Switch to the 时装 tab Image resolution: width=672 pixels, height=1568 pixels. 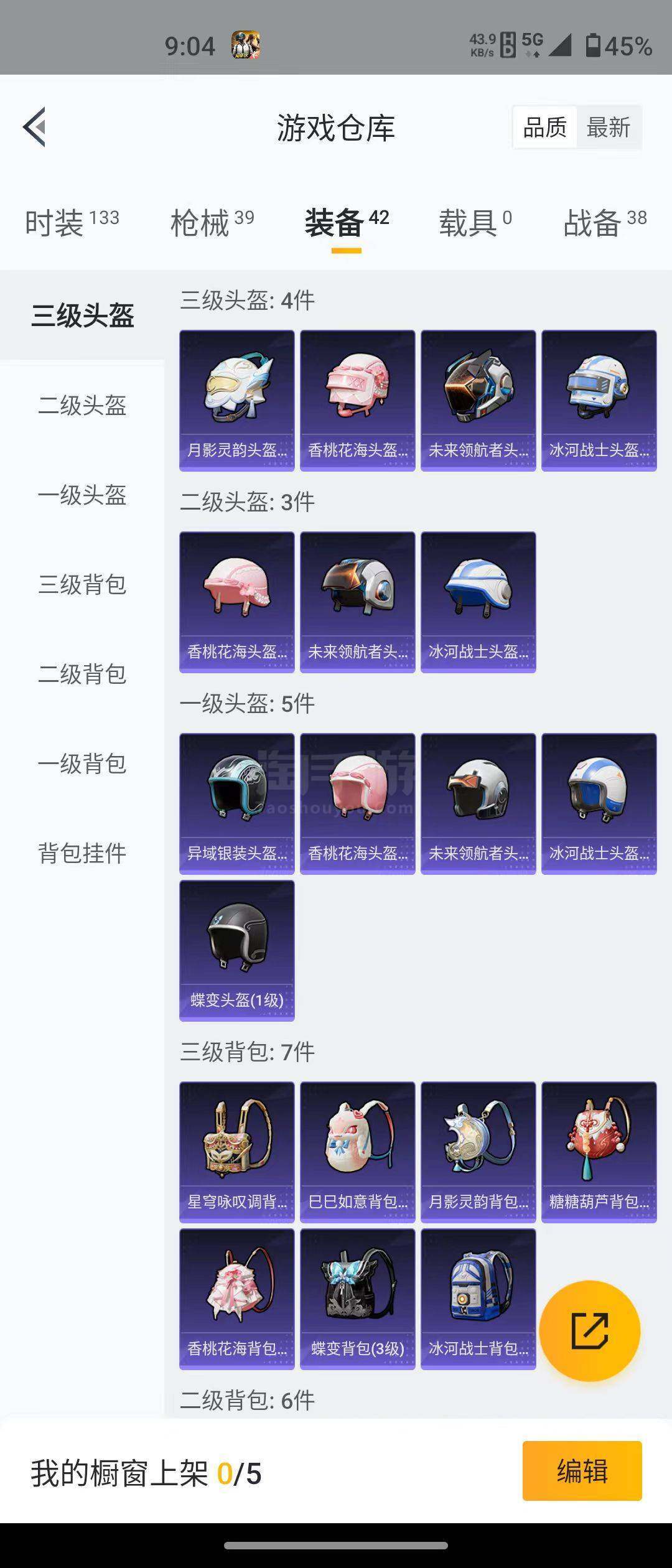[x=72, y=222]
